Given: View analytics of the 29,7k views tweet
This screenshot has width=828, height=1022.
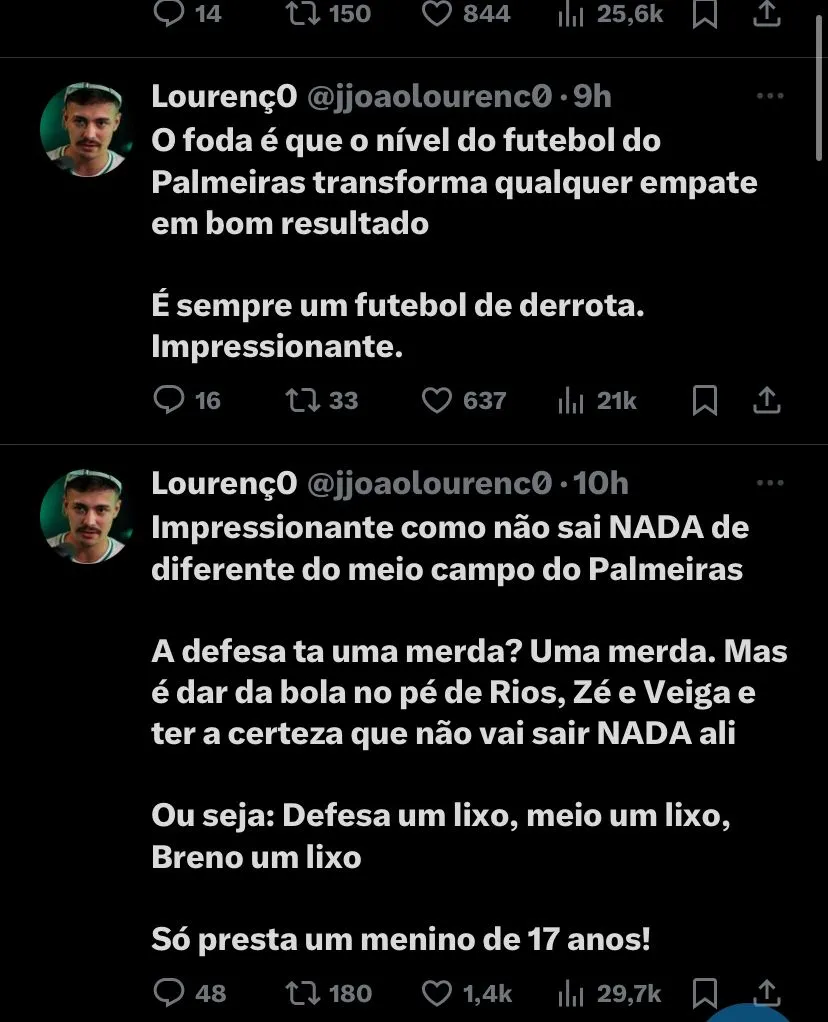Looking at the screenshot, I should click(571, 992).
